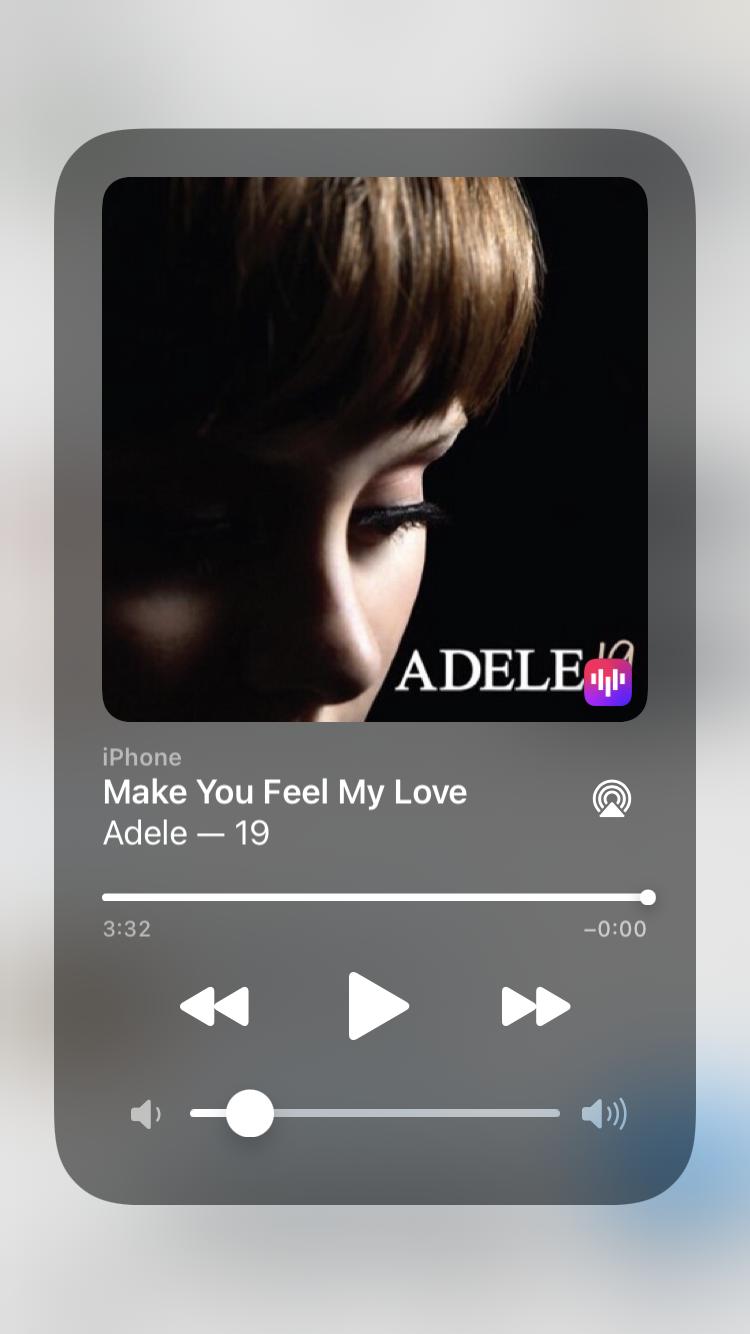Tap the volume slider knob
750x1334 pixels.
pos(250,1113)
